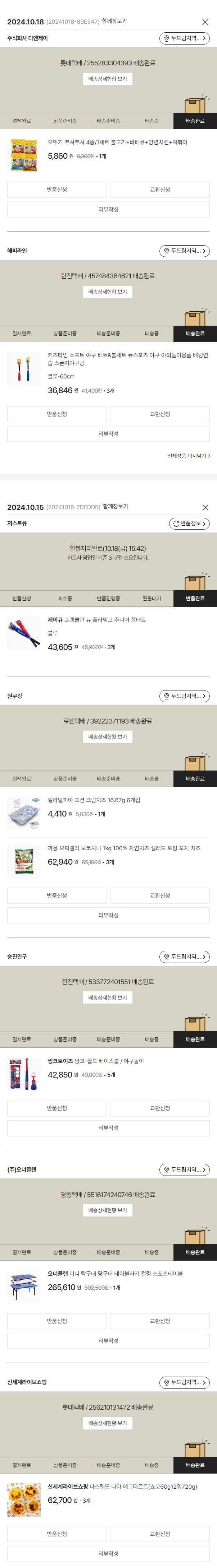
Task: Request exchange for 오뚜기 뿌셔뿌셔 item
Action: click(160, 190)
